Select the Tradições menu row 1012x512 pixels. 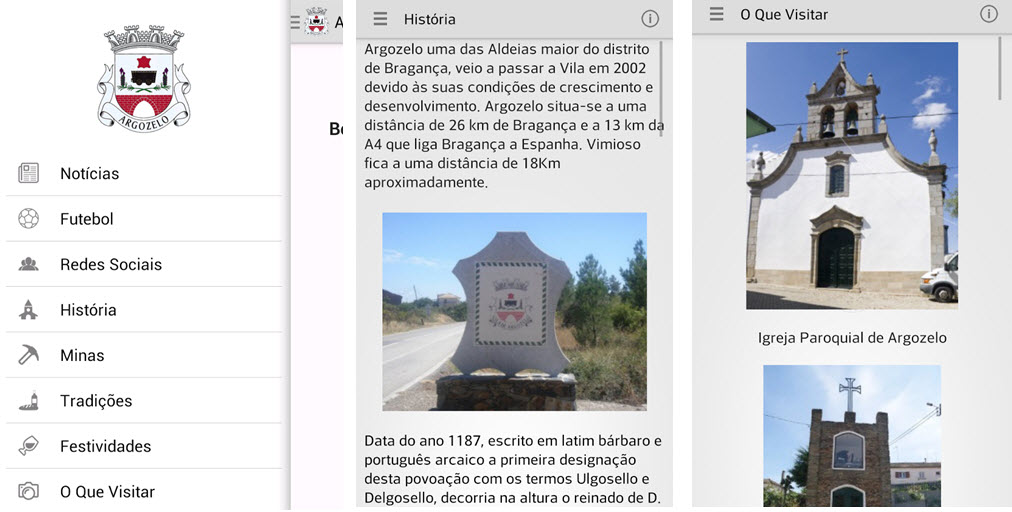[96, 401]
